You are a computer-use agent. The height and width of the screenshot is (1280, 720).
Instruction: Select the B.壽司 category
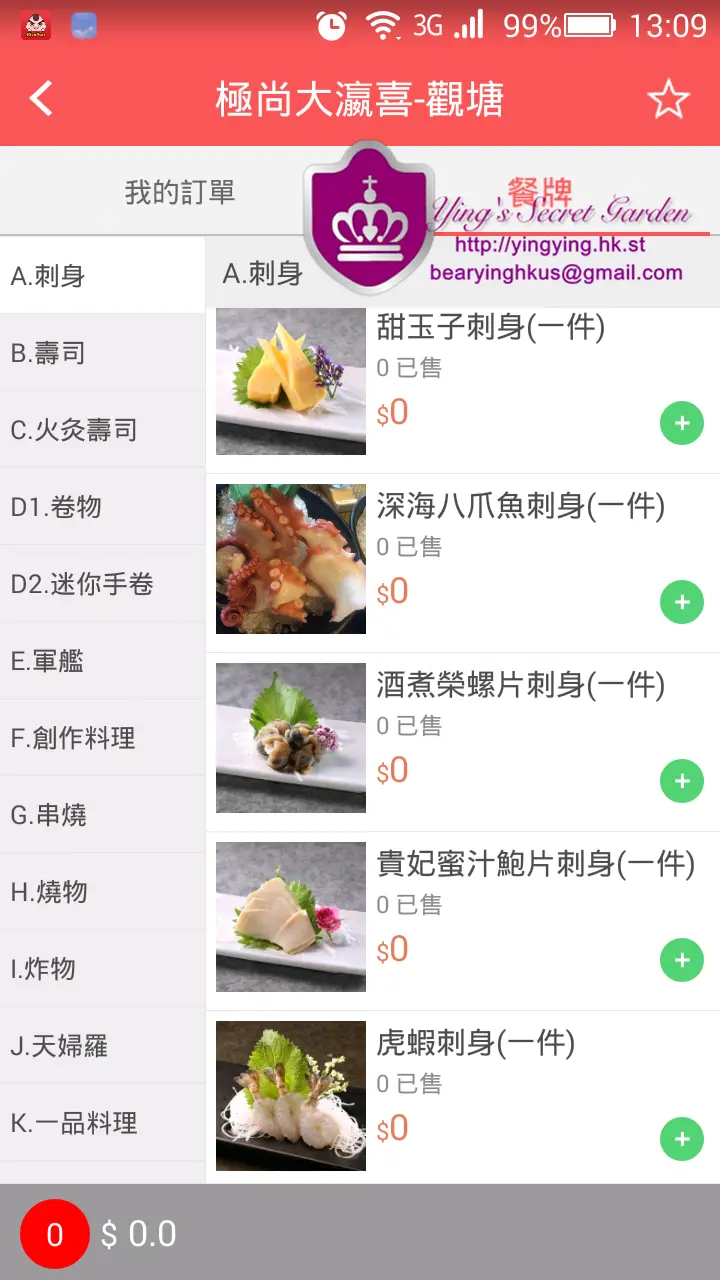click(102, 353)
